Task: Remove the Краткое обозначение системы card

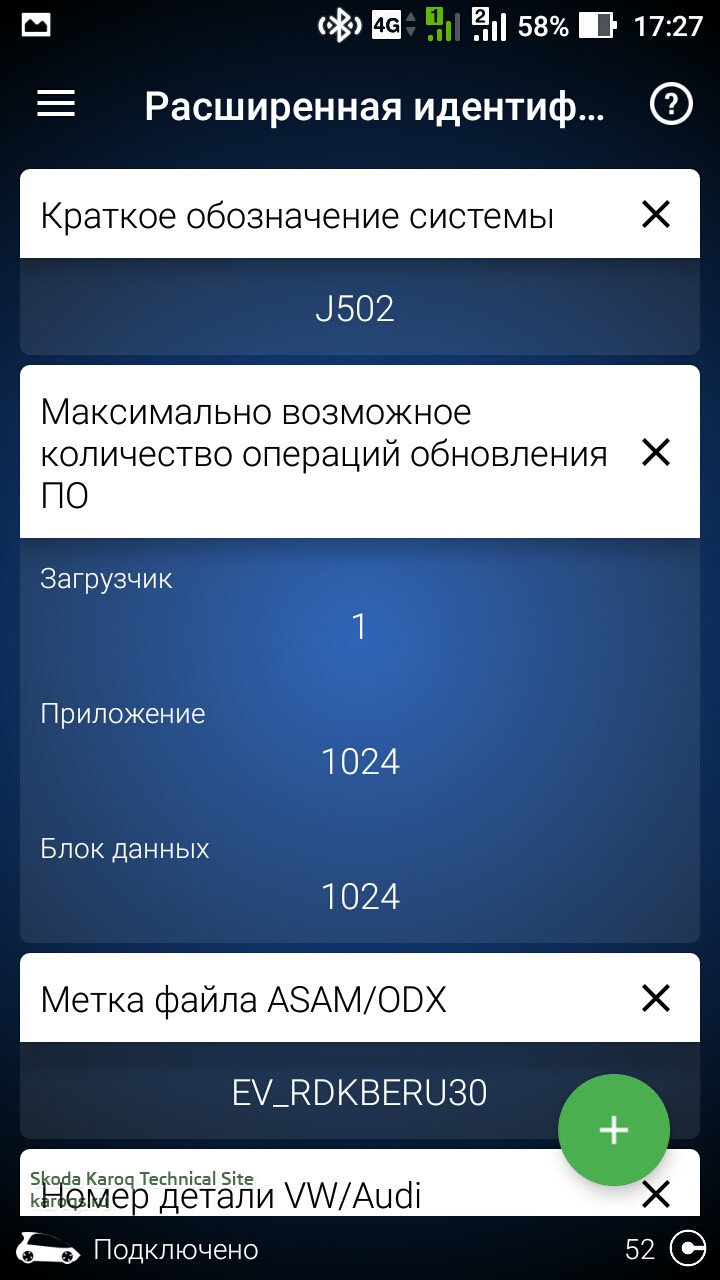Action: pos(656,214)
